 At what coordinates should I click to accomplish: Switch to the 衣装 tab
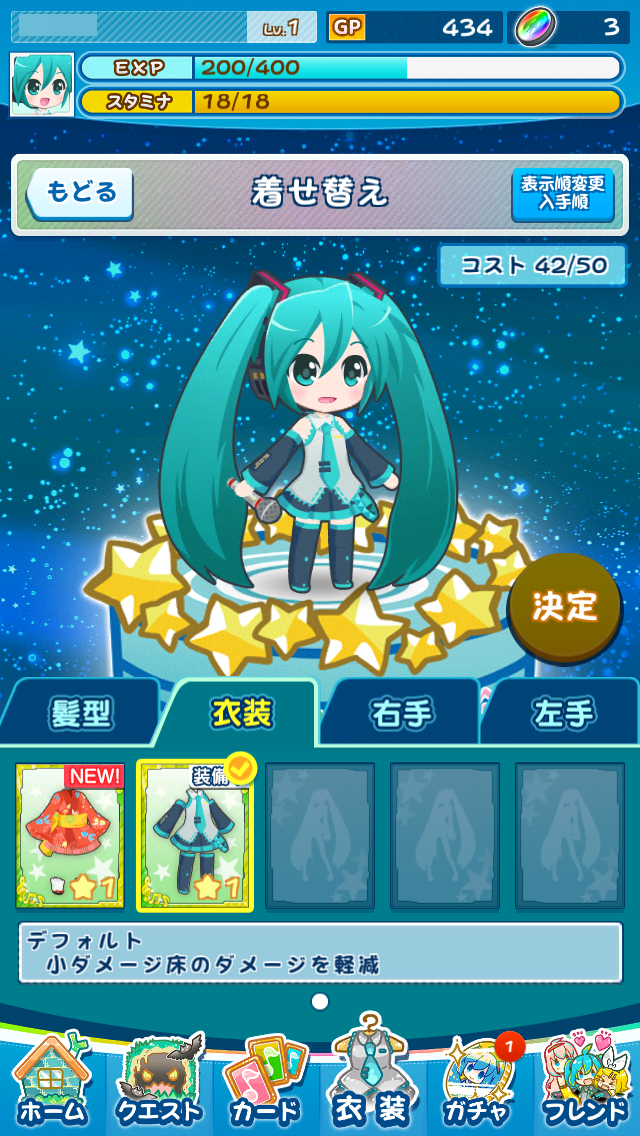[x=243, y=713]
